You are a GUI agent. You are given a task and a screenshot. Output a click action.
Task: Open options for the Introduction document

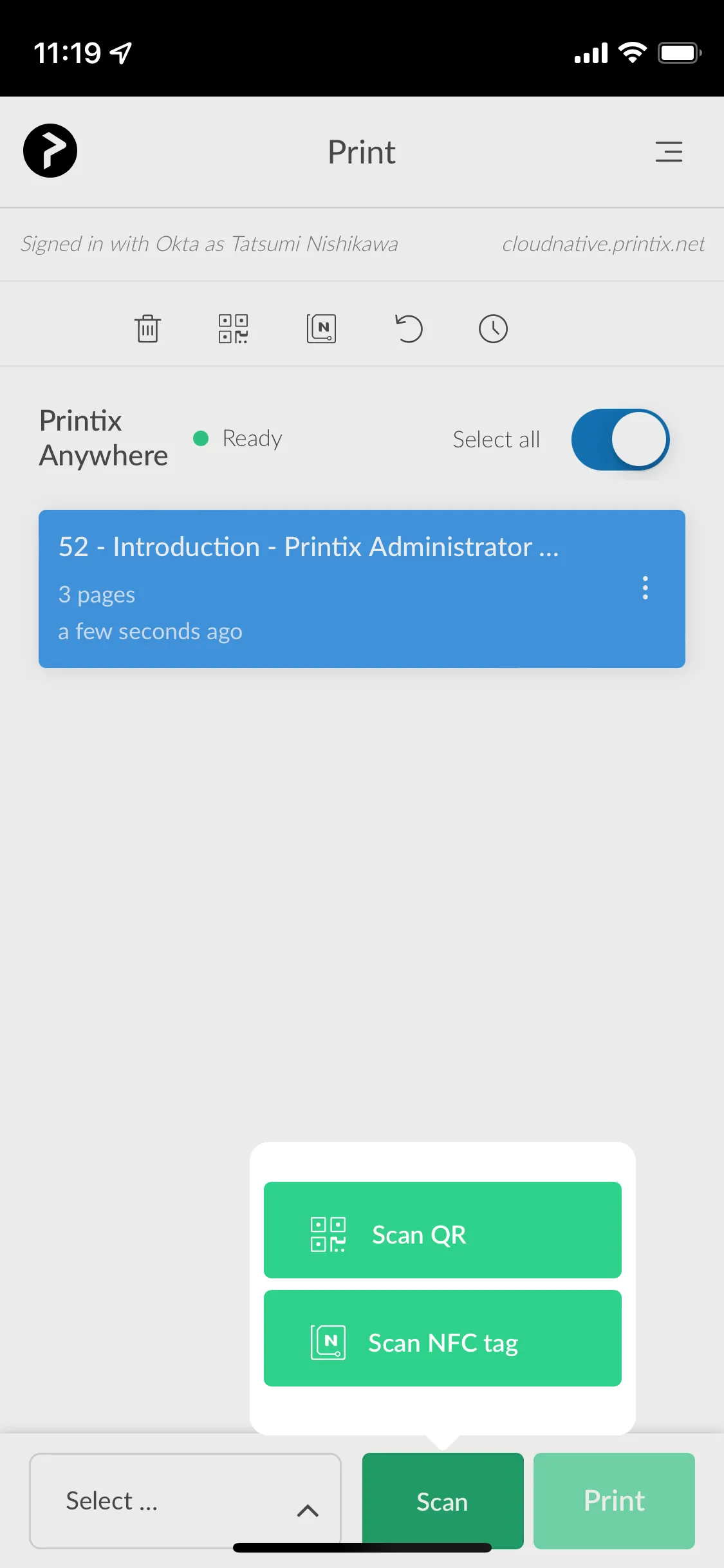point(645,588)
